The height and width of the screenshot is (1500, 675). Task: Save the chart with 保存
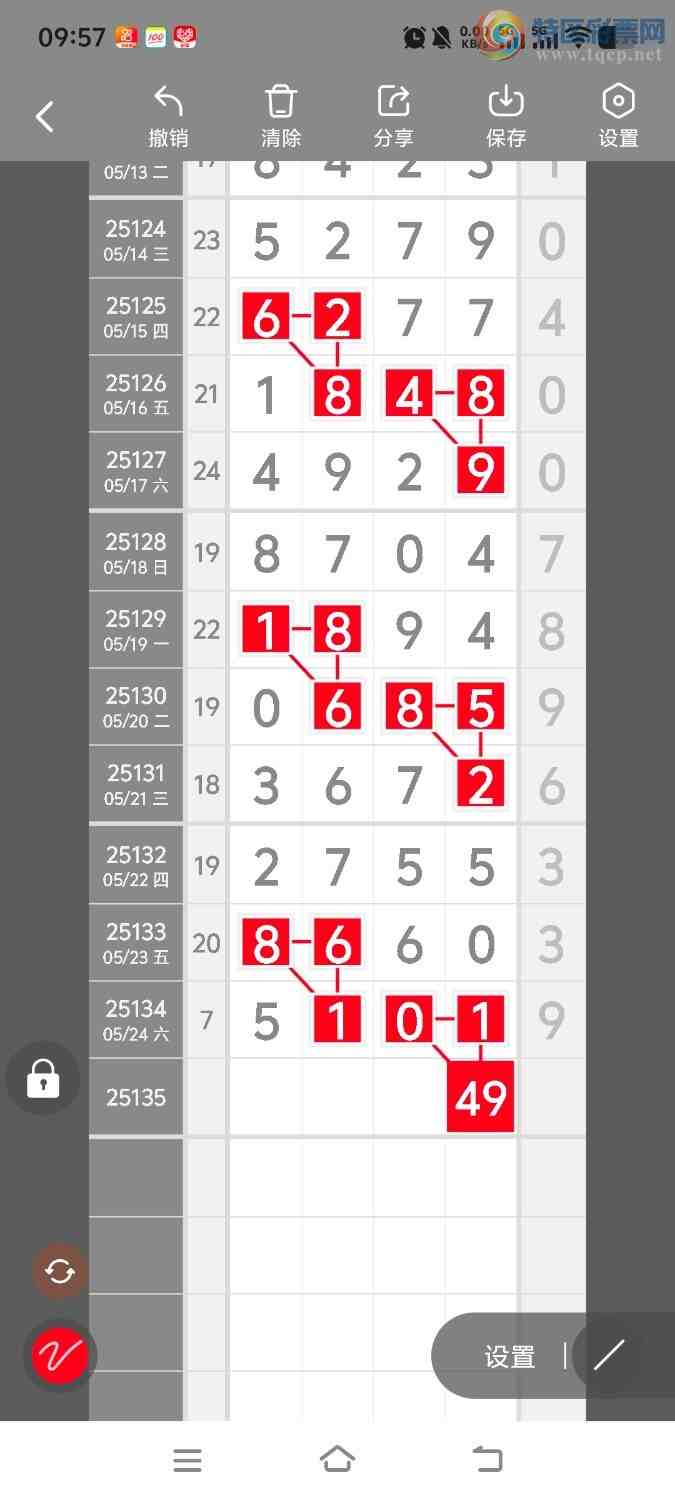(x=506, y=117)
